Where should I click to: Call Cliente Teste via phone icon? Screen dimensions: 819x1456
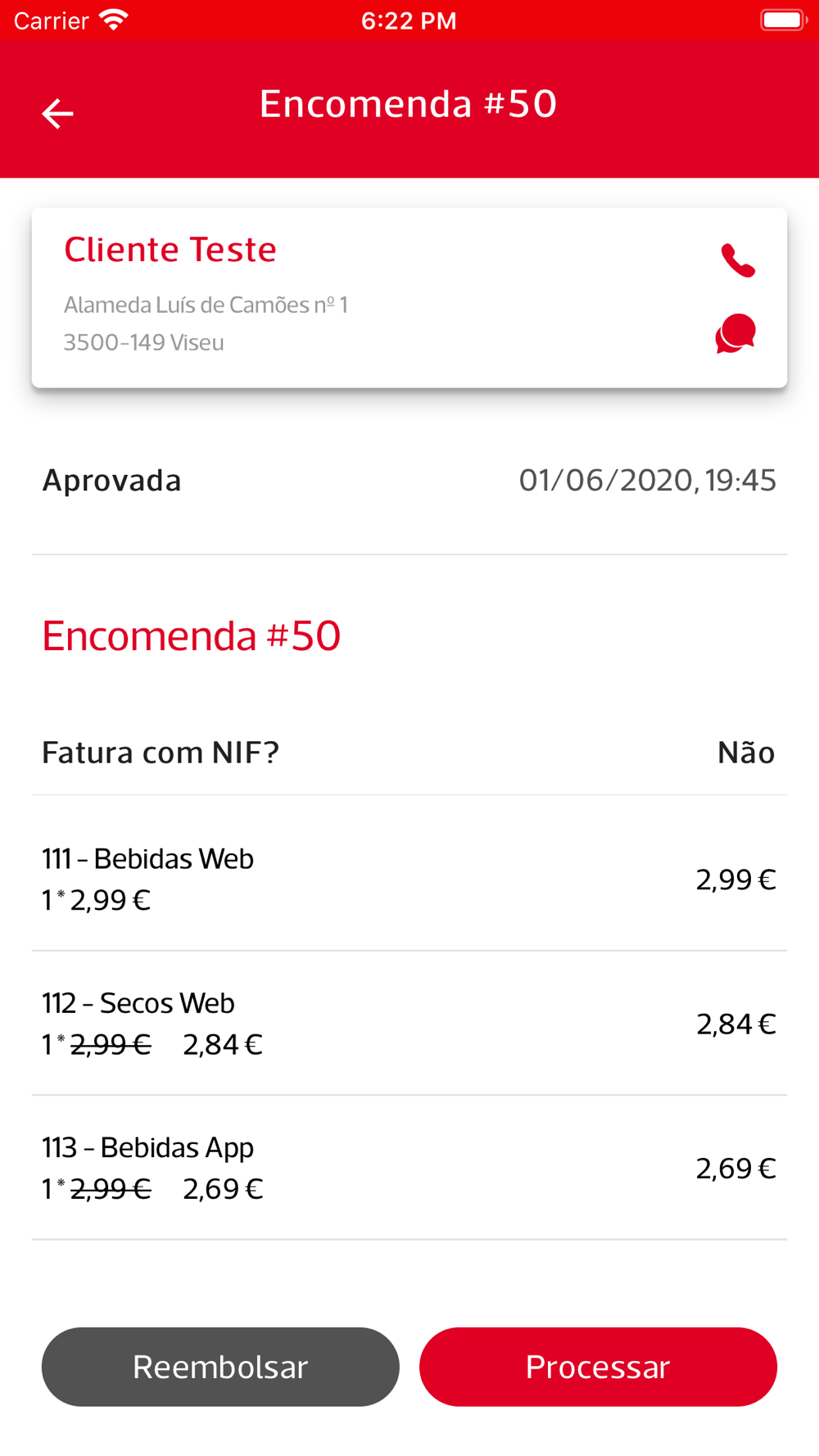tap(737, 260)
